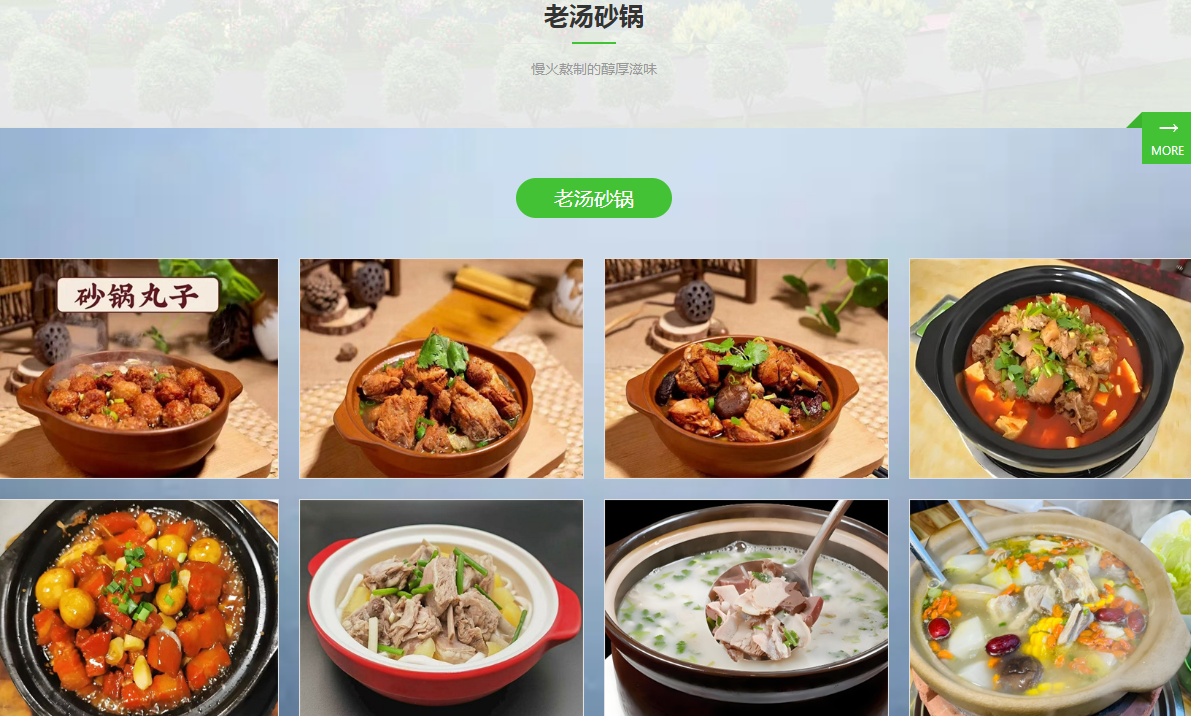Image resolution: width=1191 pixels, height=716 pixels.
Task: Open the milky soup with ladle tile
Action: point(746,607)
